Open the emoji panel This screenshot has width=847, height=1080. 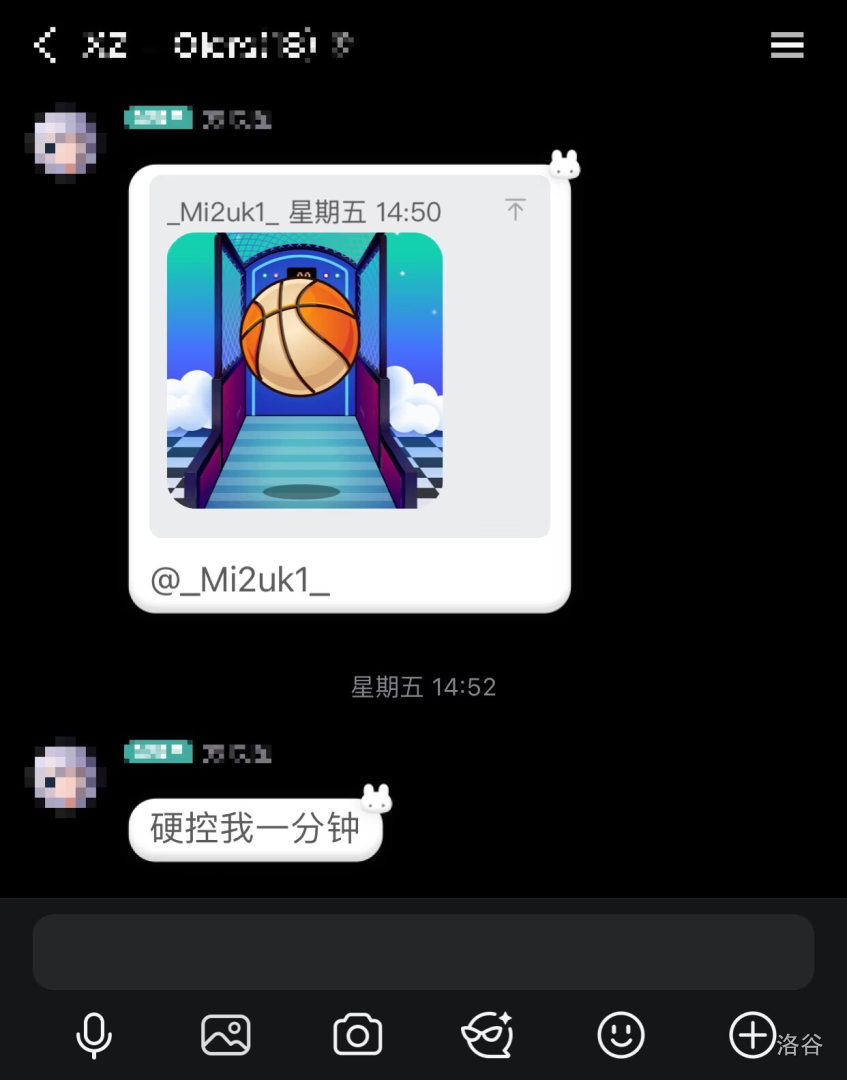pyautogui.click(x=620, y=1035)
